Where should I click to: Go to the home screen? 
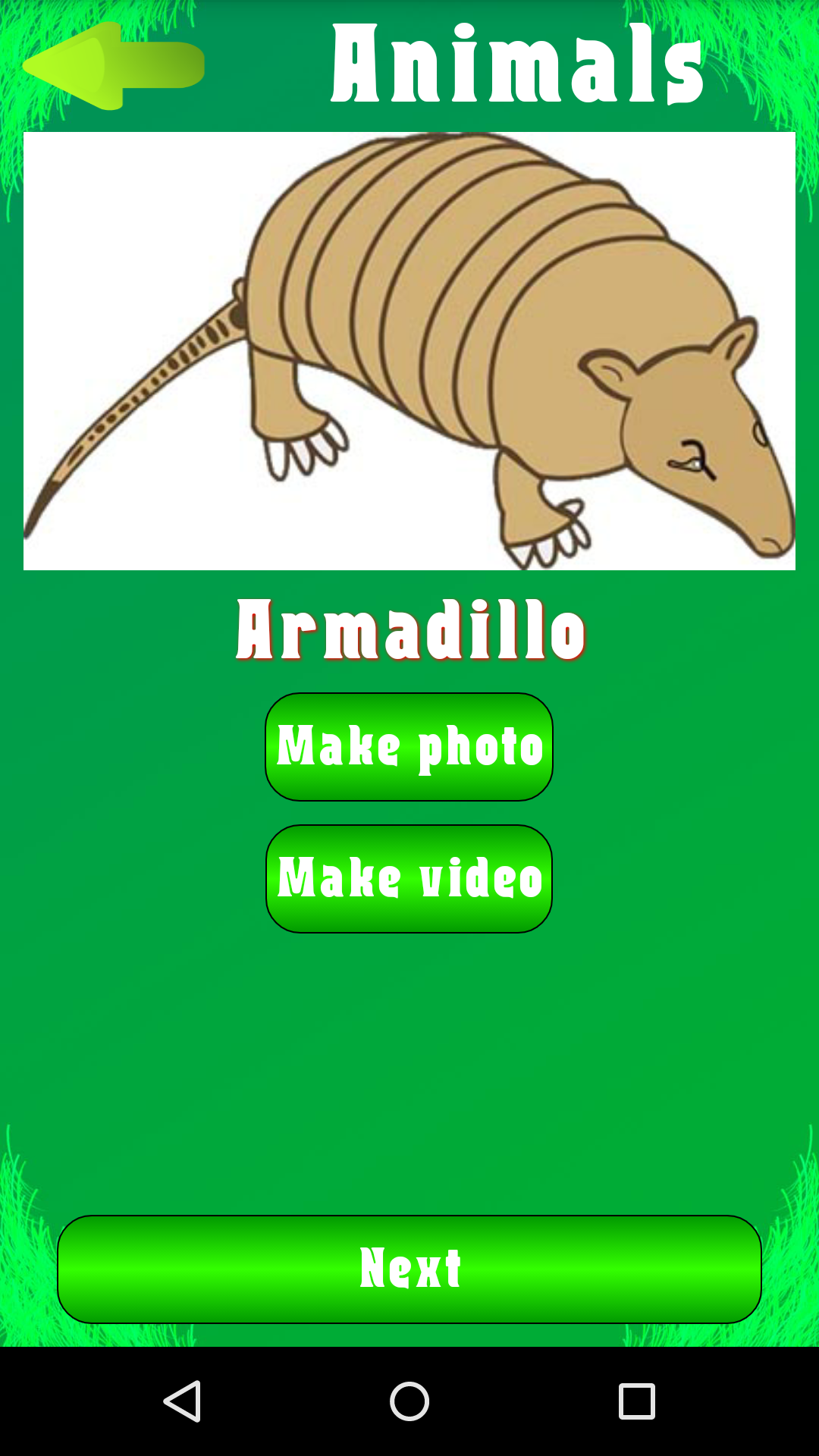(x=409, y=1401)
